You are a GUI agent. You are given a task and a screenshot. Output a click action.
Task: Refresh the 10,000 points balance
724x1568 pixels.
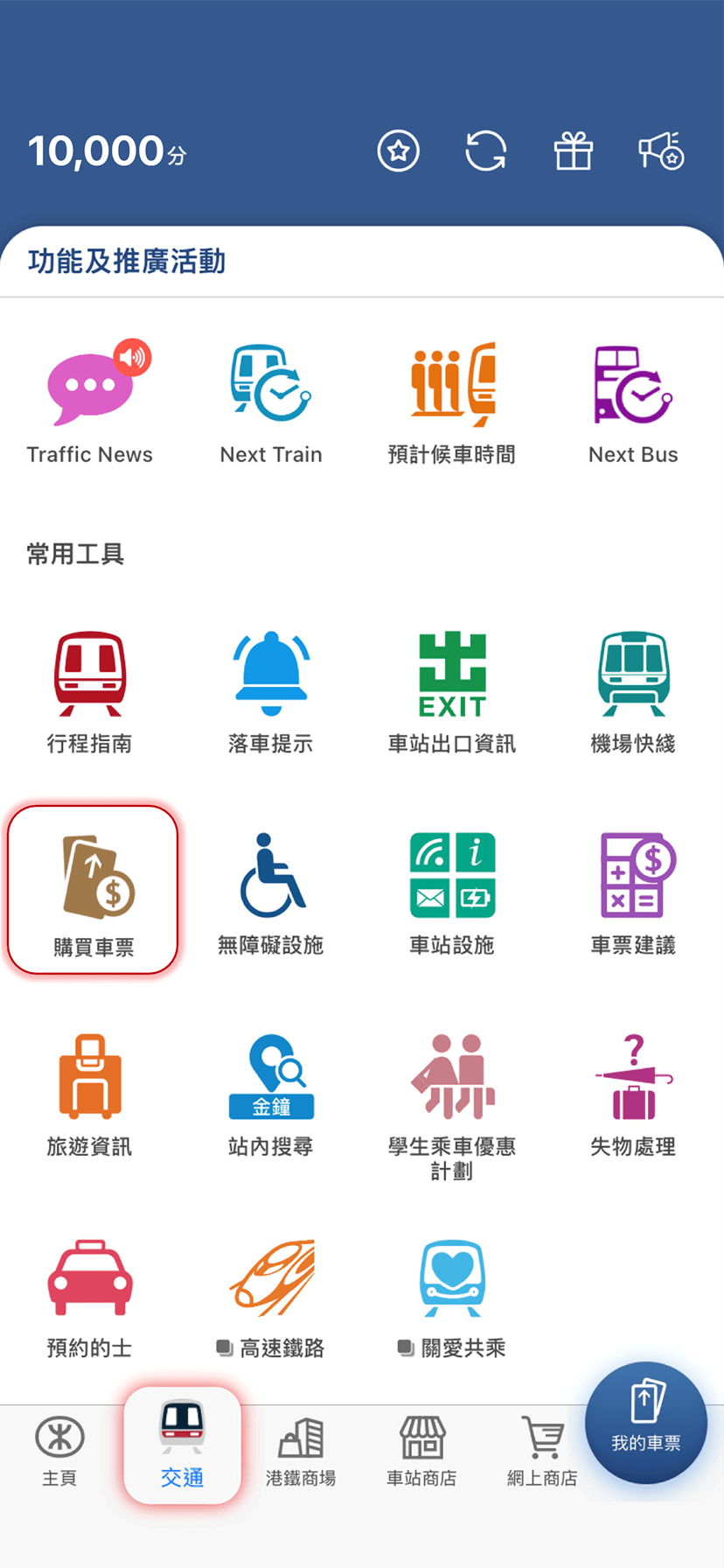click(x=485, y=150)
